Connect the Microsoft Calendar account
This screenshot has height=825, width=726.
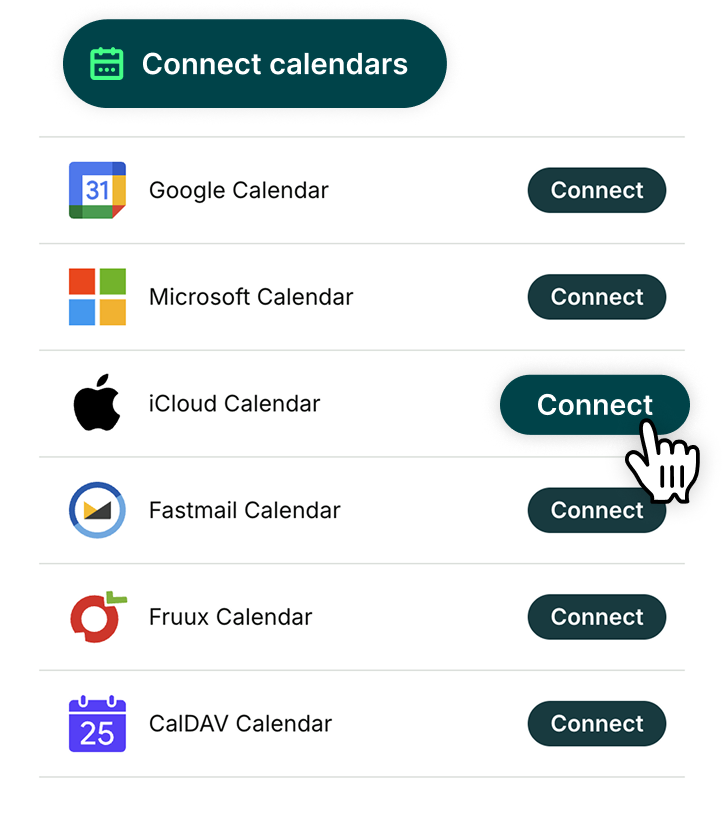(596, 297)
